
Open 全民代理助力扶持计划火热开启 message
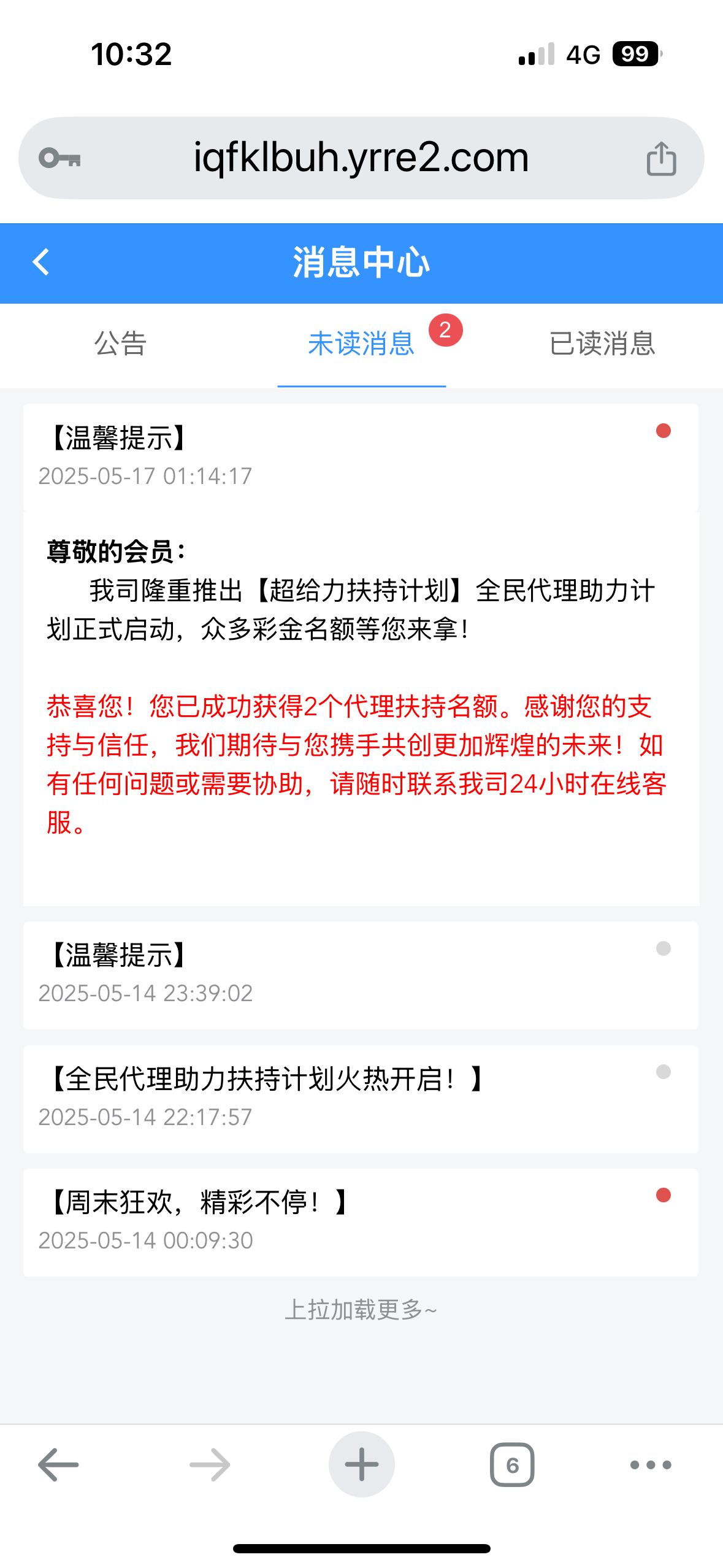coord(361,1099)
